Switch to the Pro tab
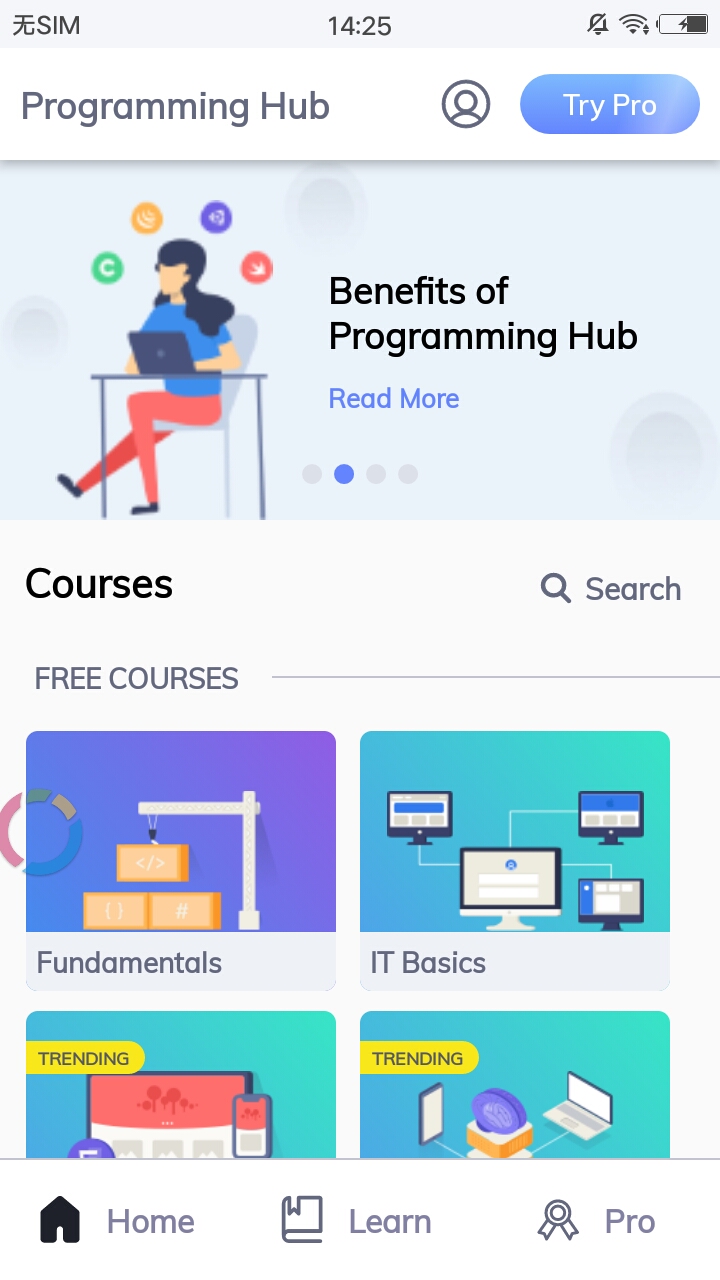This screenshot has width=720, height=1280. point(597,1221)
